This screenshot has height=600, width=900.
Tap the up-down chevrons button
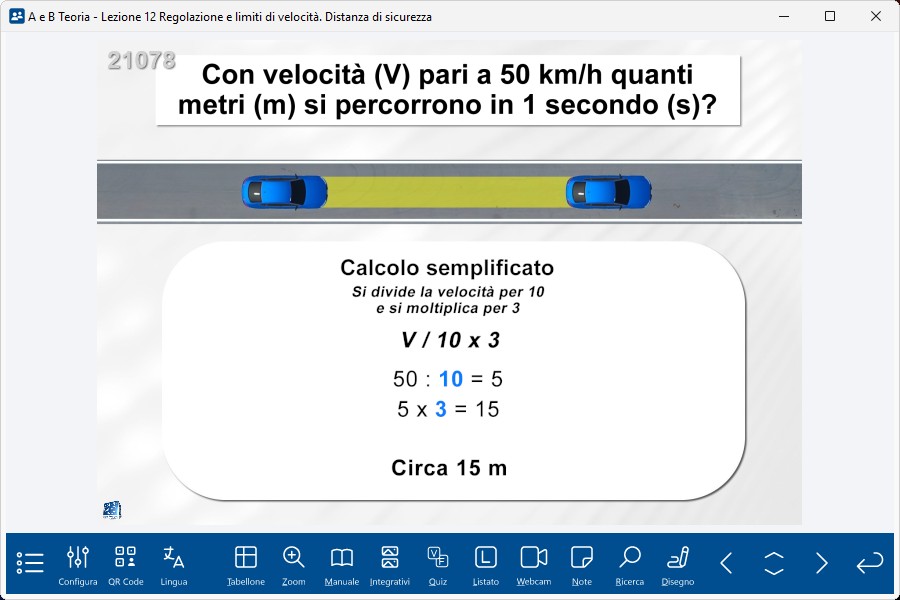click(x=774, y=563)
